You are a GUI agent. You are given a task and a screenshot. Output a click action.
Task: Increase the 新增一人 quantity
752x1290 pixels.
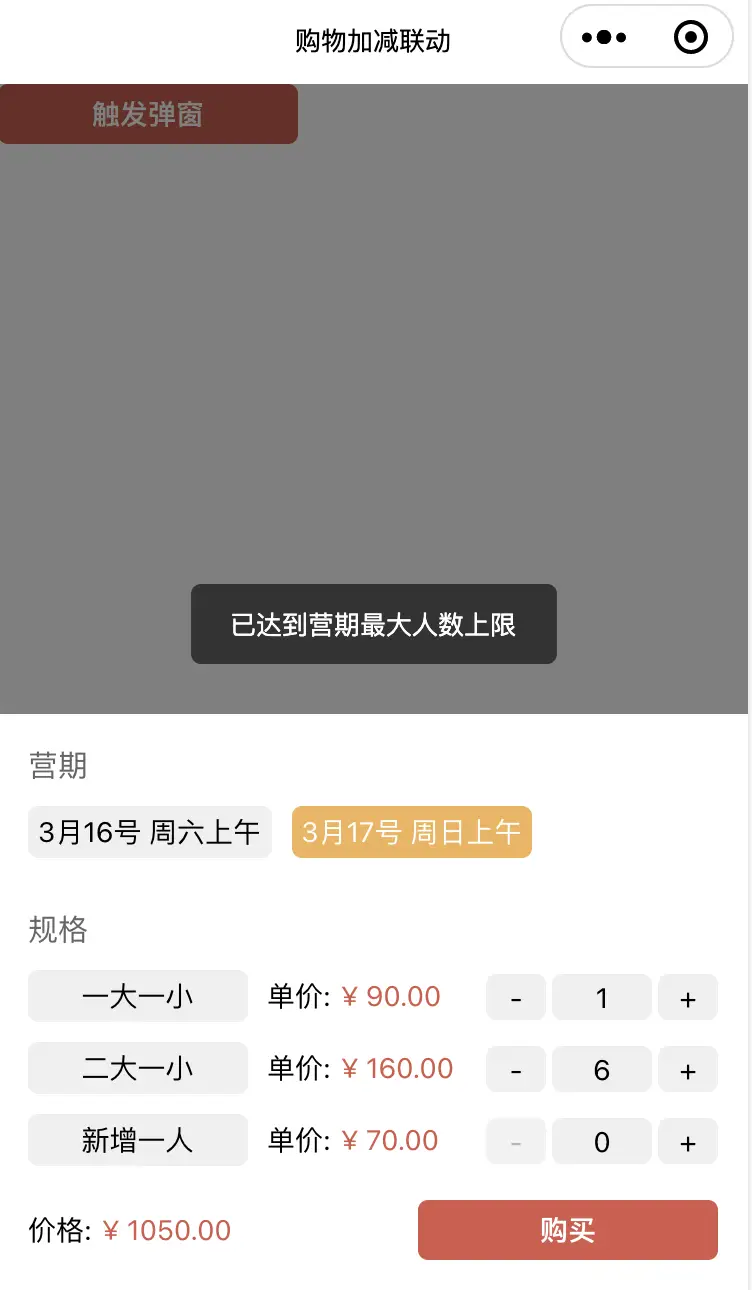(x=688, y=1142)
